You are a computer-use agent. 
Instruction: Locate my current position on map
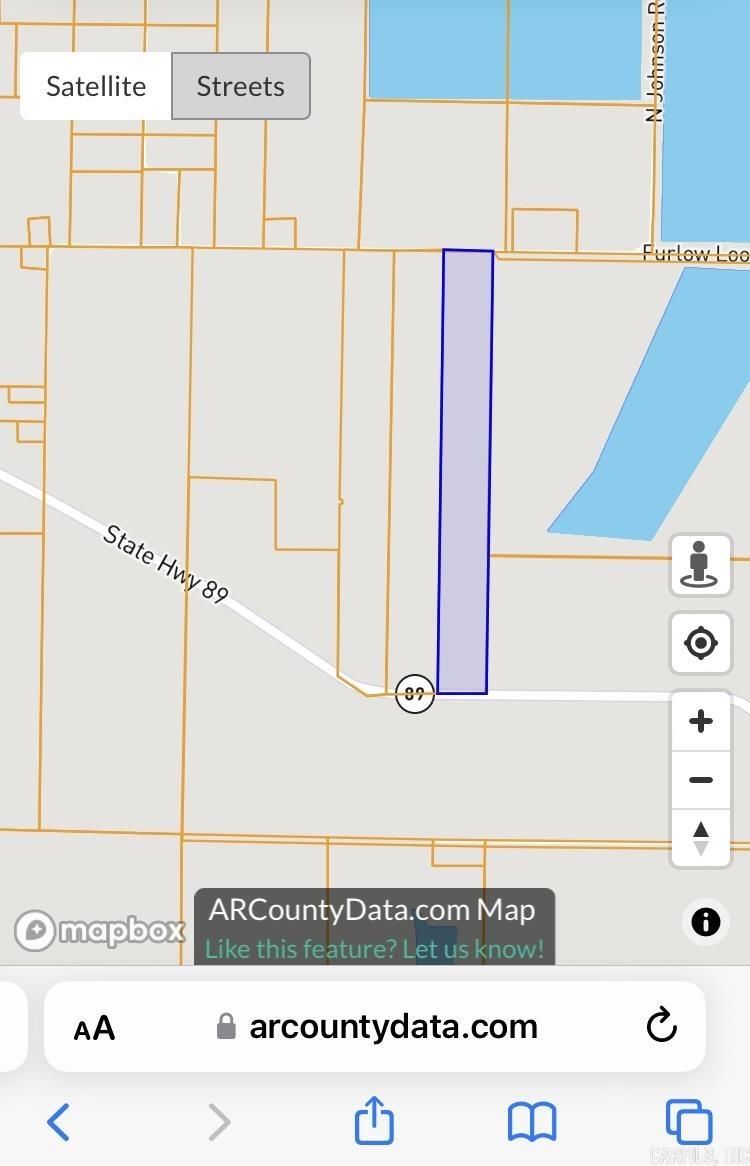click(x=700, y=643)
